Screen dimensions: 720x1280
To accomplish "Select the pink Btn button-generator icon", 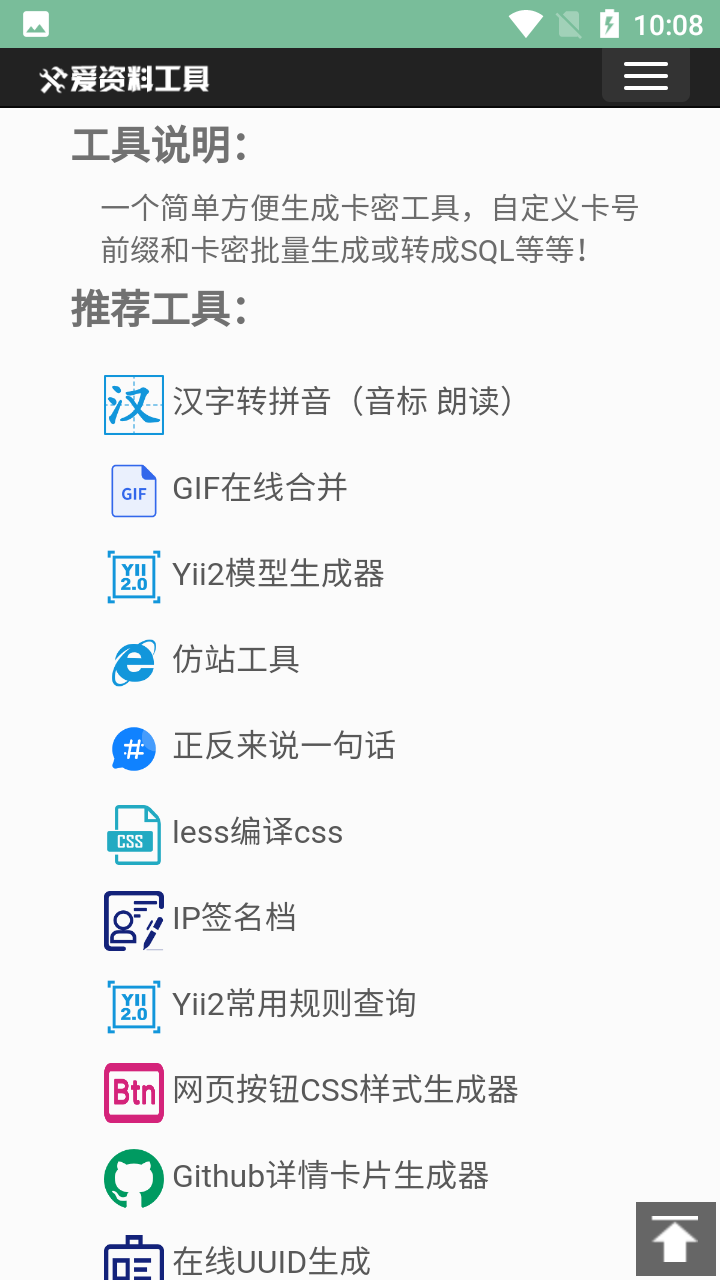I will tap(133, 1092).
